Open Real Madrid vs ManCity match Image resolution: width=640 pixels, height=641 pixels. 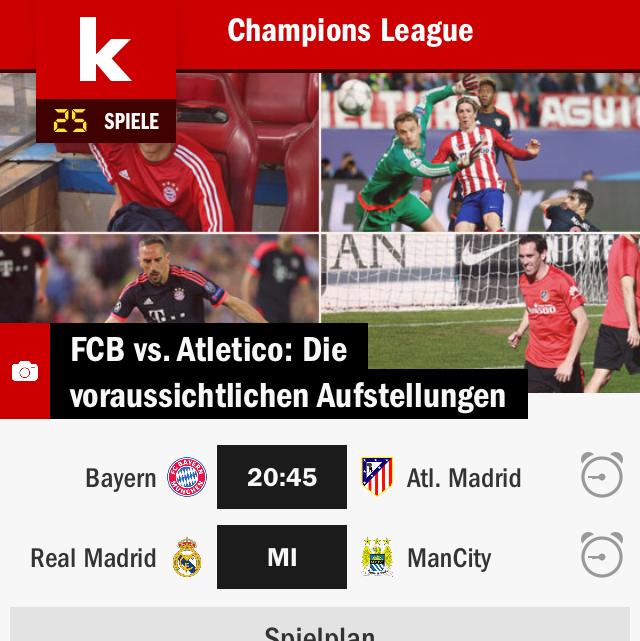pyautogui.click(x=282, y=557)
